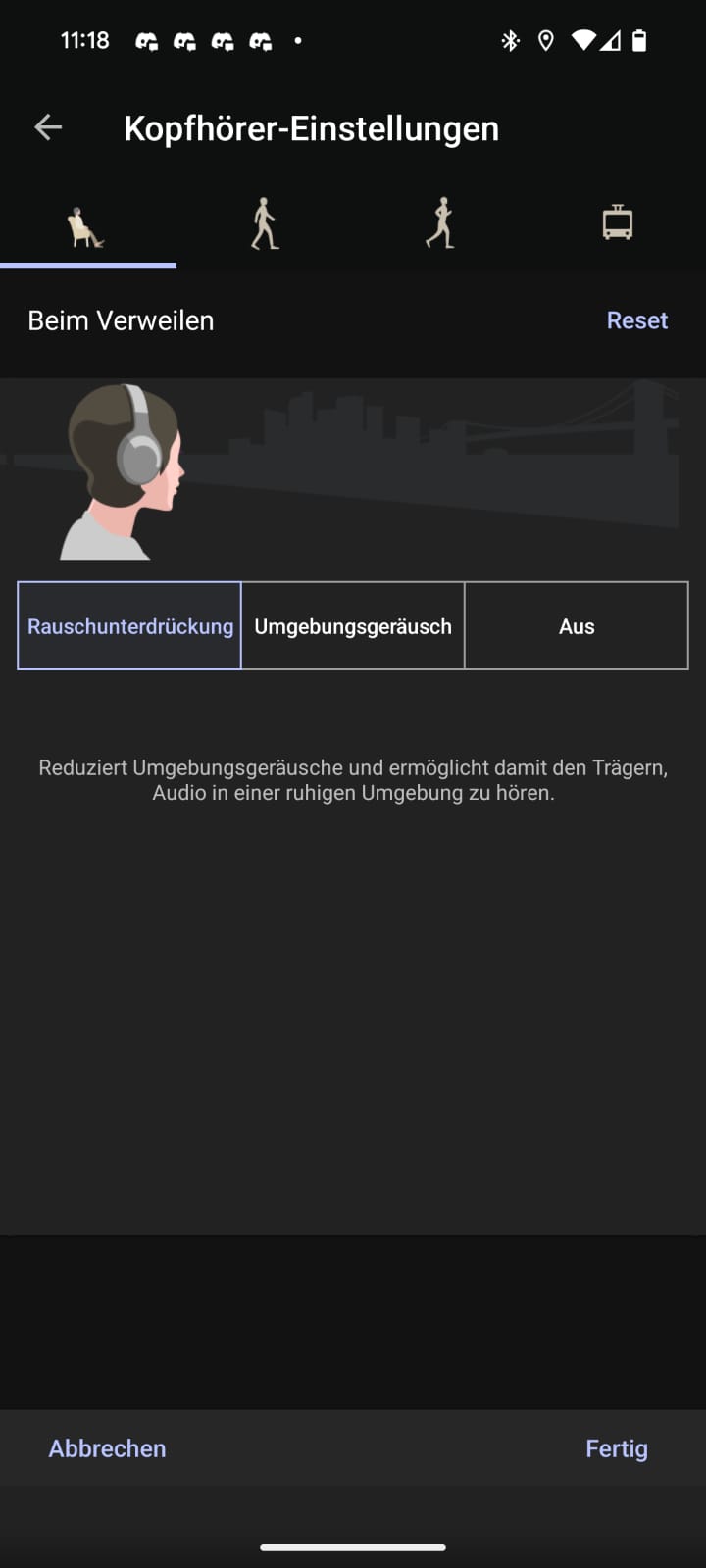Choose Umgebungsgeräusch mode

(x=353, y=626)
